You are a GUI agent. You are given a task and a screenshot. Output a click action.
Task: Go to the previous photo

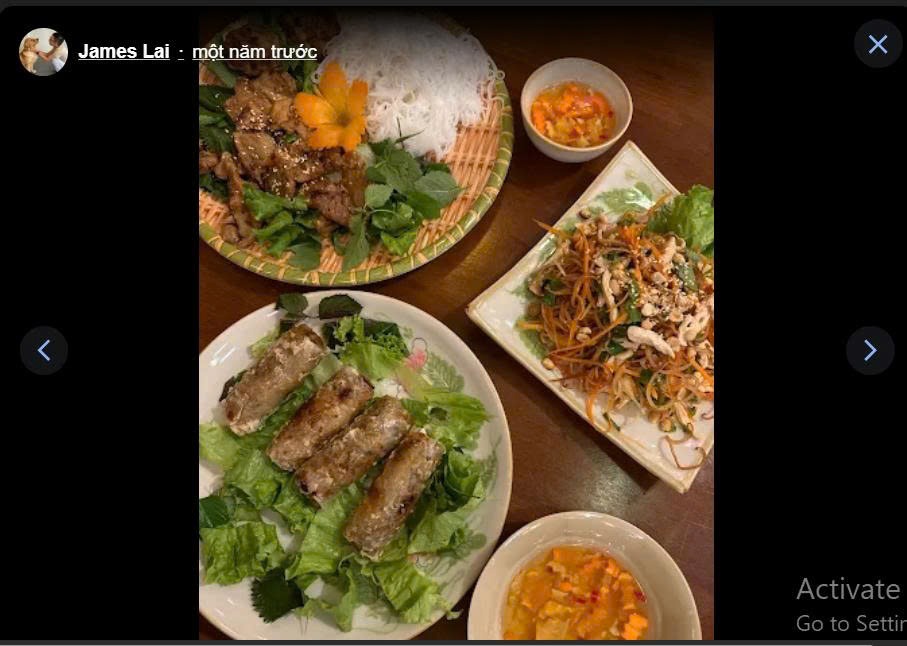(x=44, y=350)
